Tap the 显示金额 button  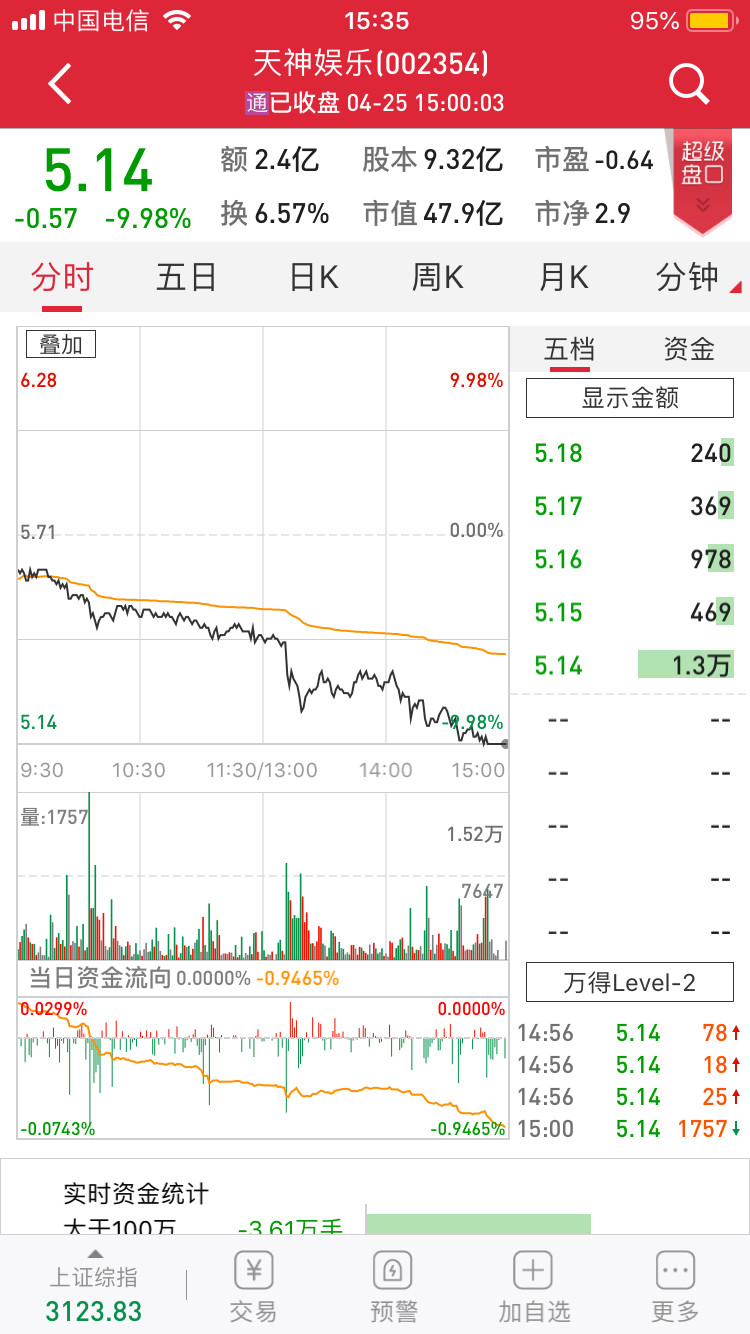(x=630, y=398)
